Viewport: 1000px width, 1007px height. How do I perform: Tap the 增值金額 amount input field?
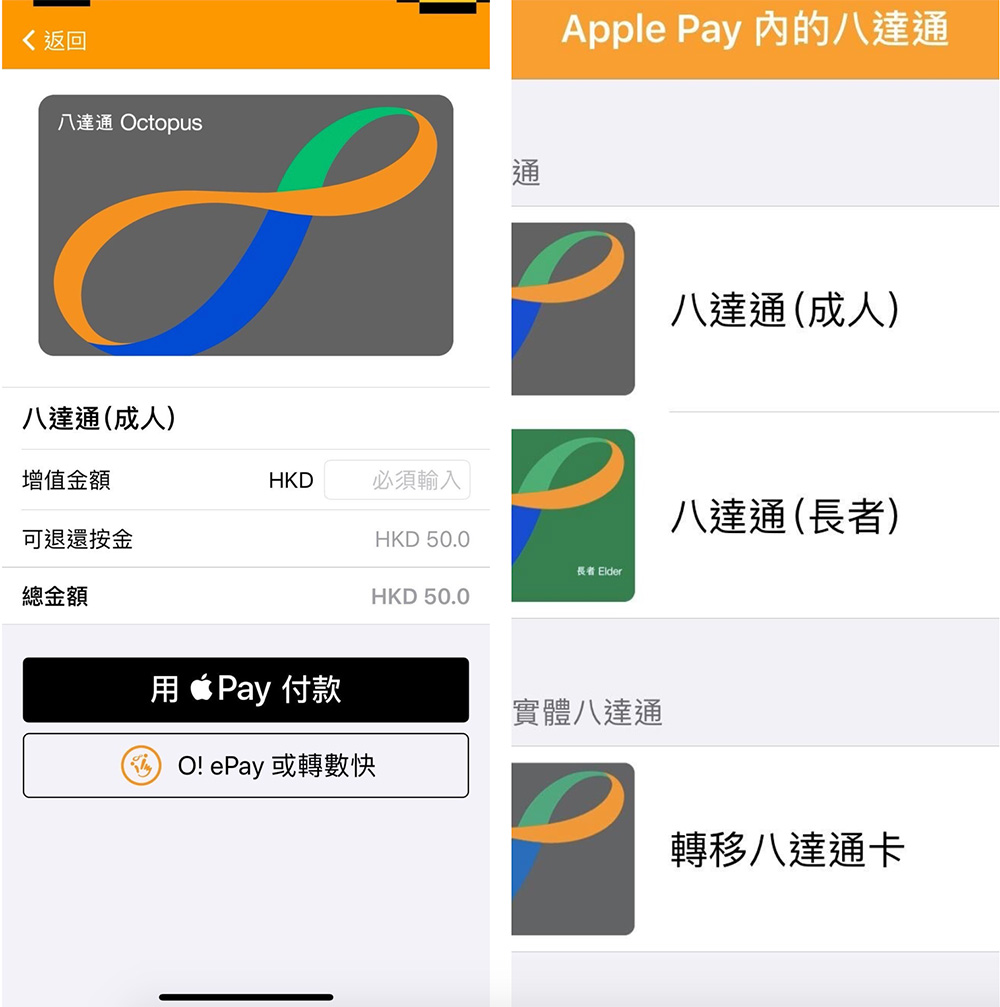point(397,480)
